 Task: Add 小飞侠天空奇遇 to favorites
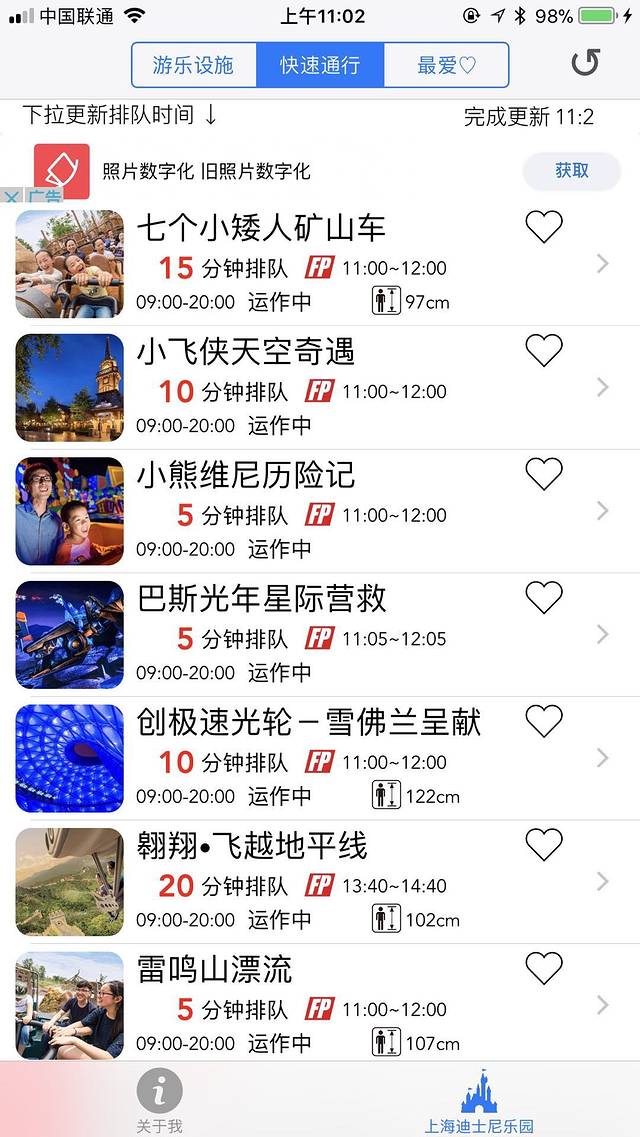[544, 351]
